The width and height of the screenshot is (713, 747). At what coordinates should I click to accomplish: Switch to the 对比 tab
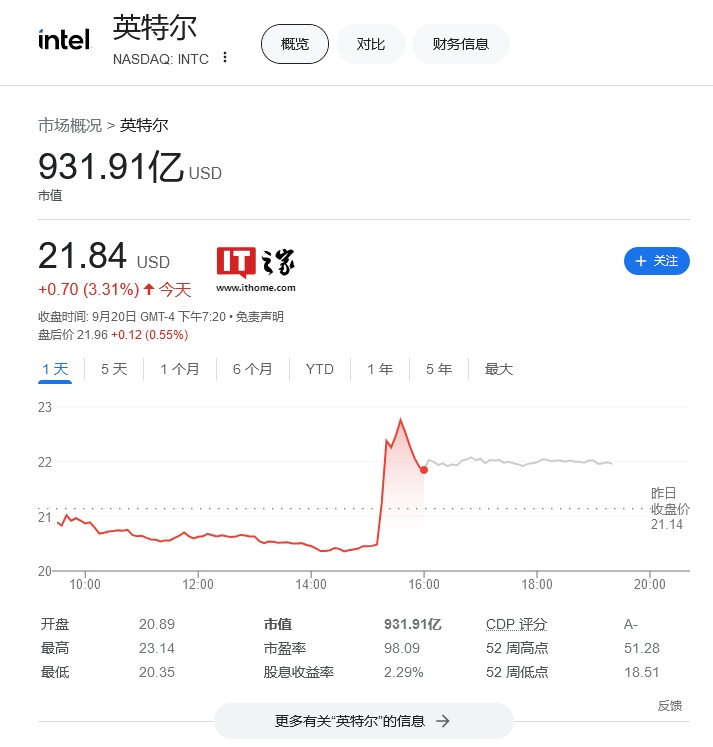[x=371, y=44]
